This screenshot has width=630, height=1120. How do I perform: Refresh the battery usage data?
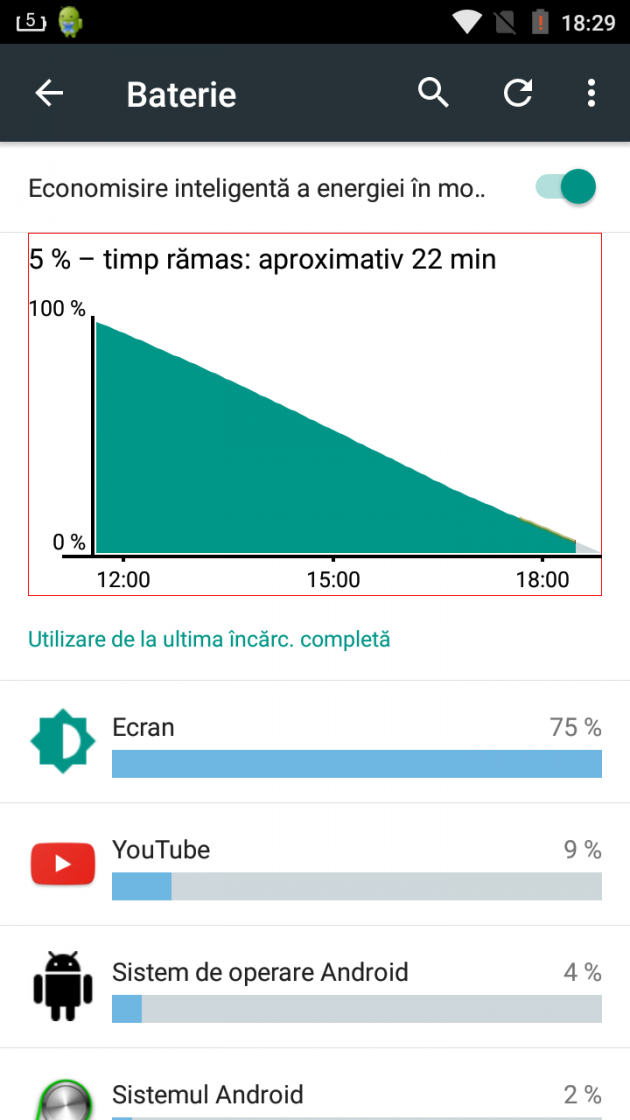[x=517, y=94]
